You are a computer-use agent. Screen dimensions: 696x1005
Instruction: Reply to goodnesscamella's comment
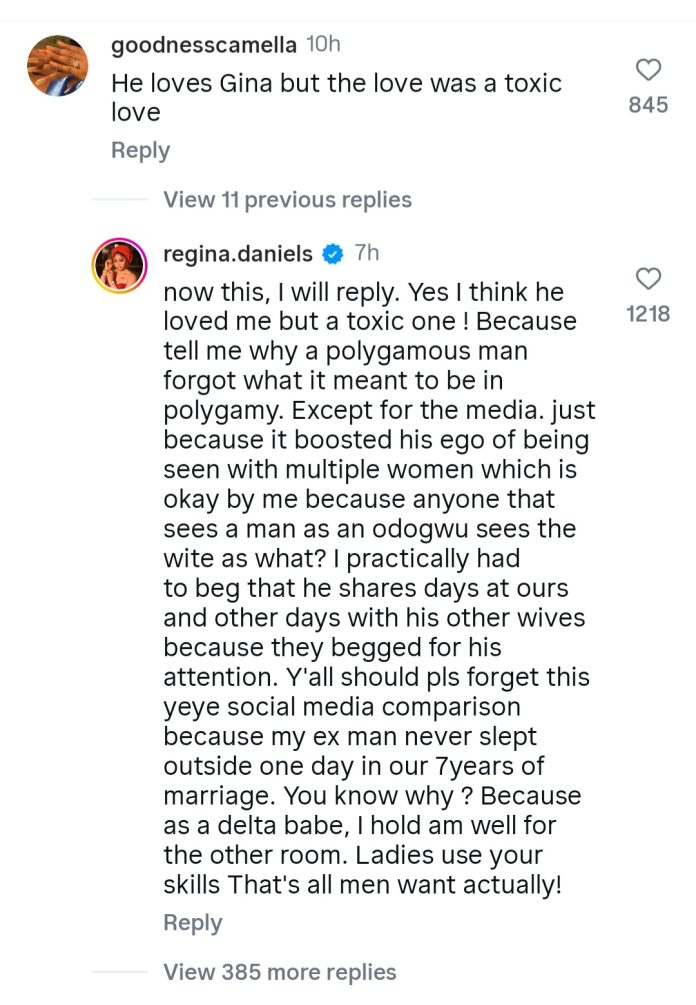click(x=140, y=151)
